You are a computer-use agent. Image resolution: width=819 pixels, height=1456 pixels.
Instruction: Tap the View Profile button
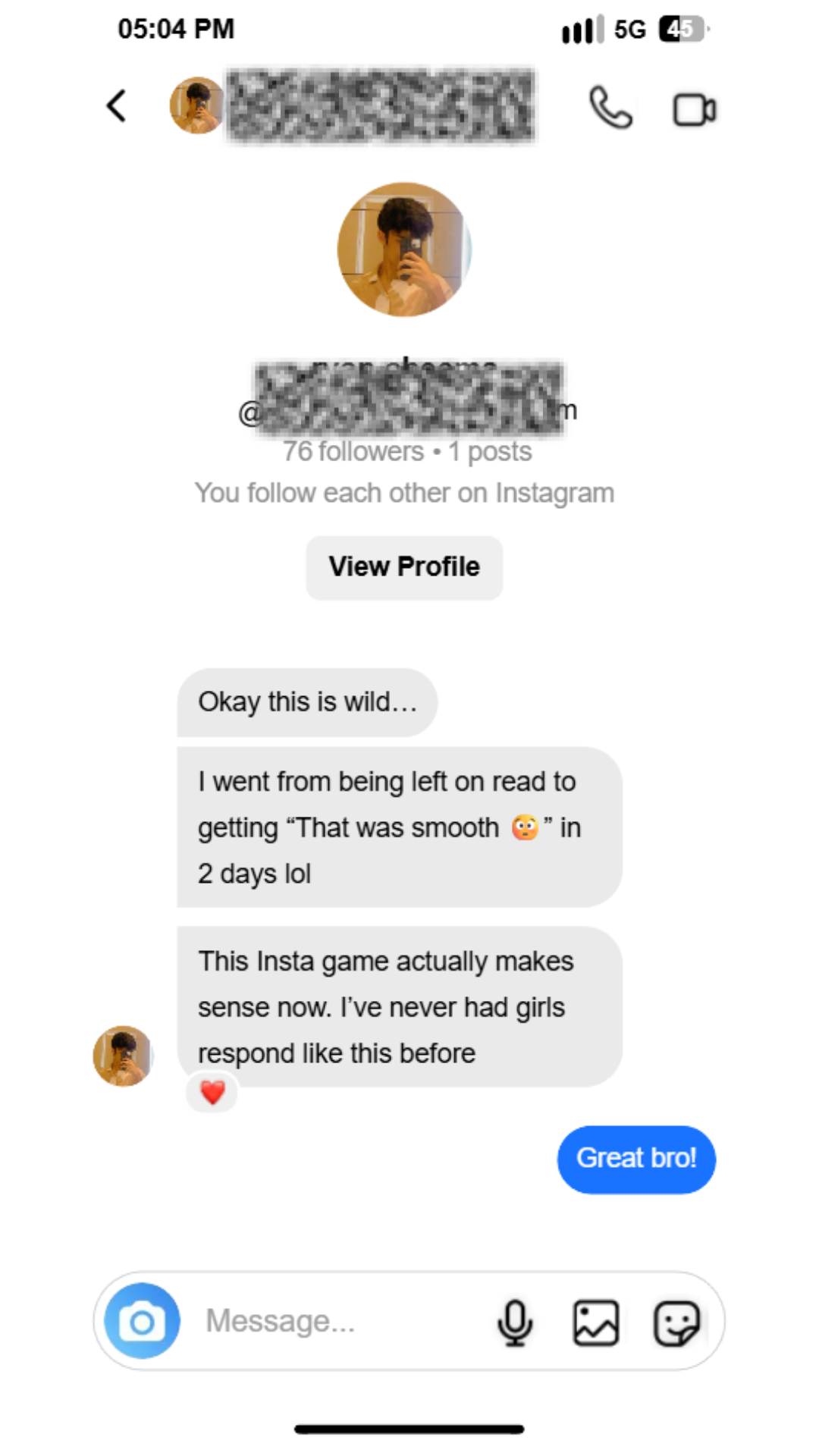click(x=404, y=567)
